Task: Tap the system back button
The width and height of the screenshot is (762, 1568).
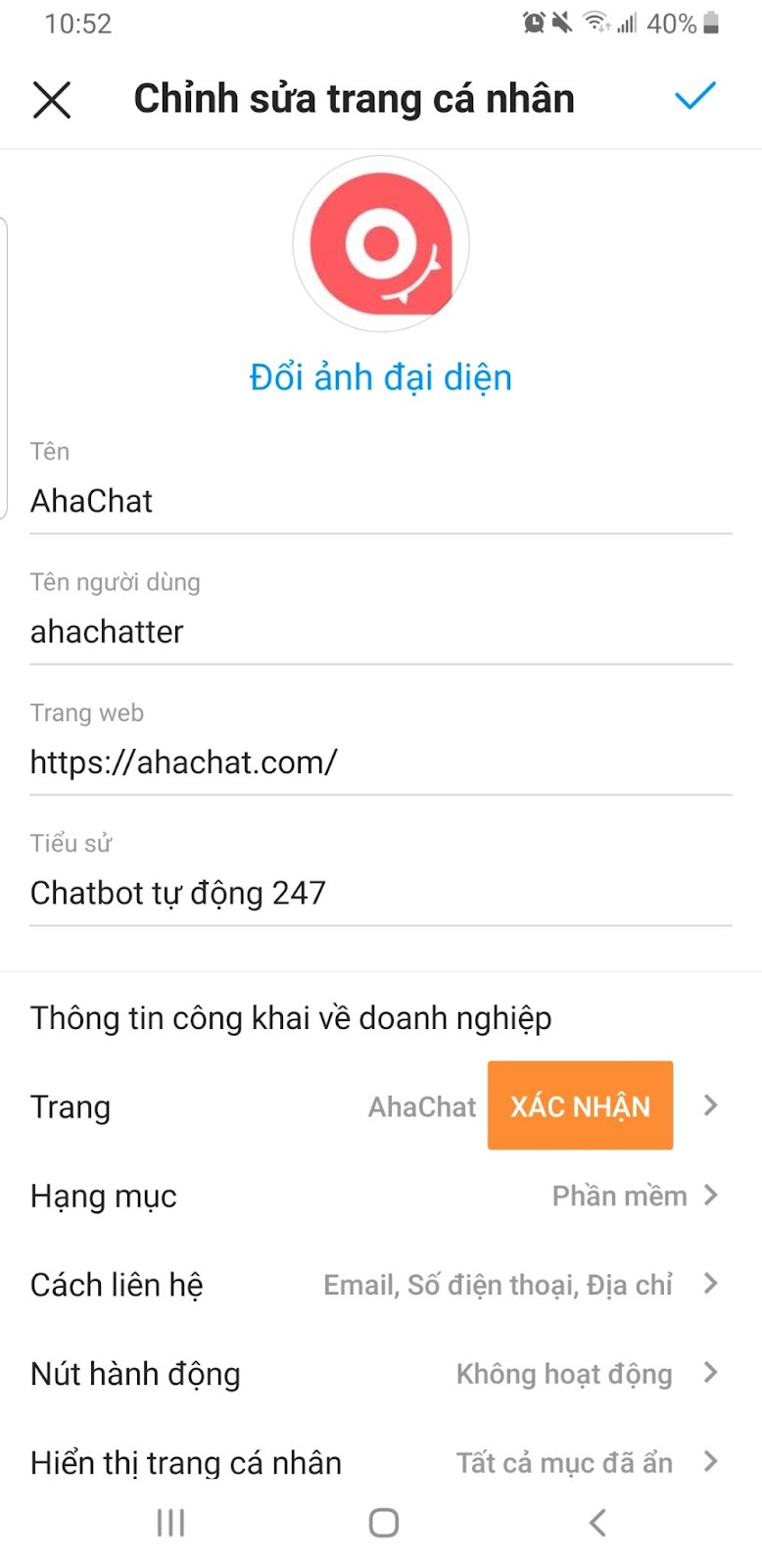Action: (597, 1522)
